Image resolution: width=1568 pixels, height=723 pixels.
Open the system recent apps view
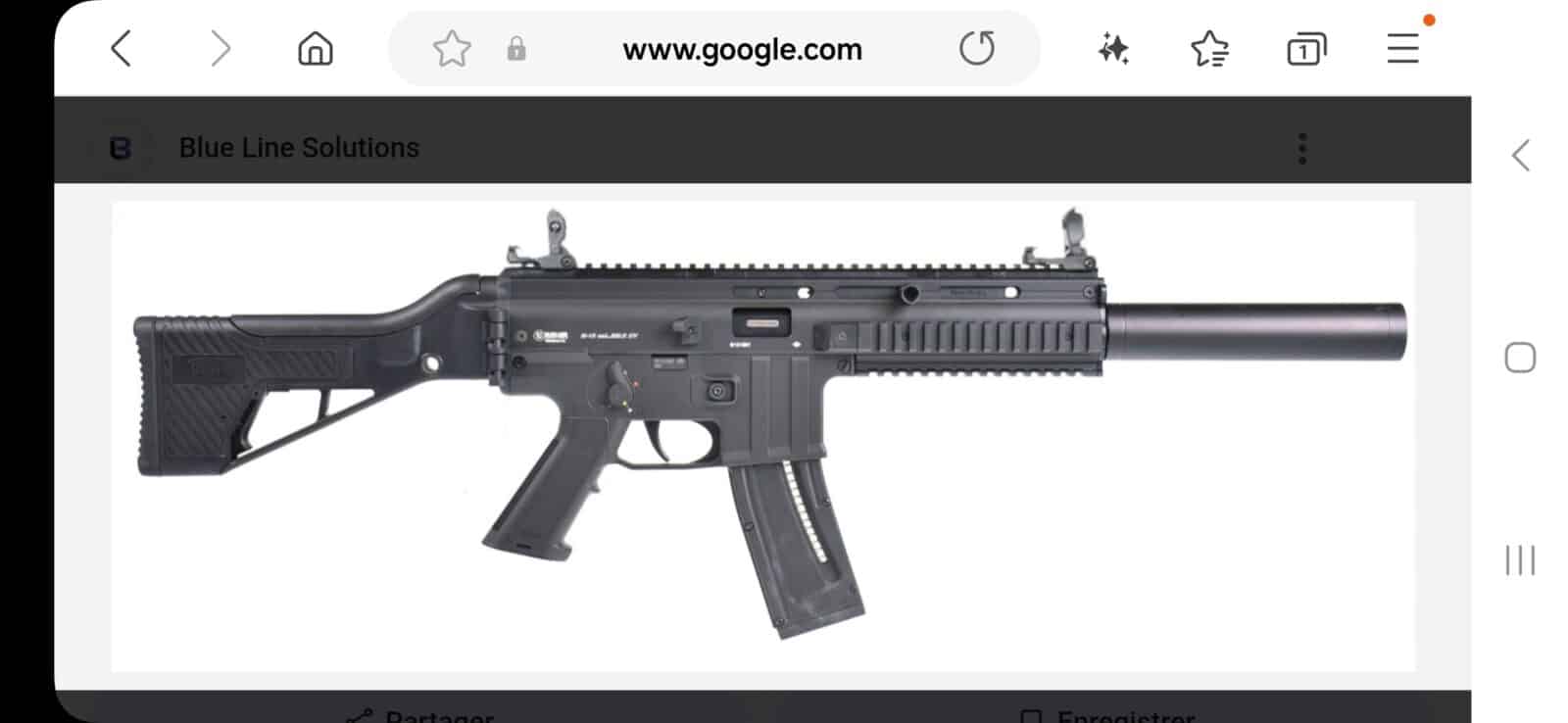click(1519, 560)
